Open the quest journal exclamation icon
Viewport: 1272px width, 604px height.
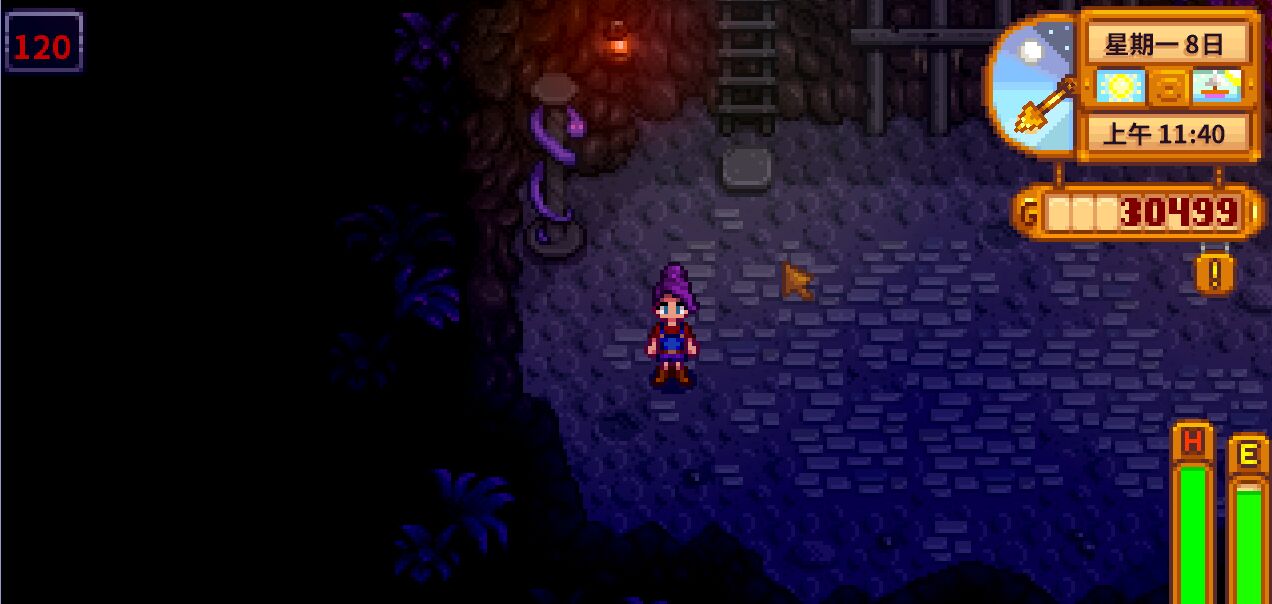pos(1214,273)
